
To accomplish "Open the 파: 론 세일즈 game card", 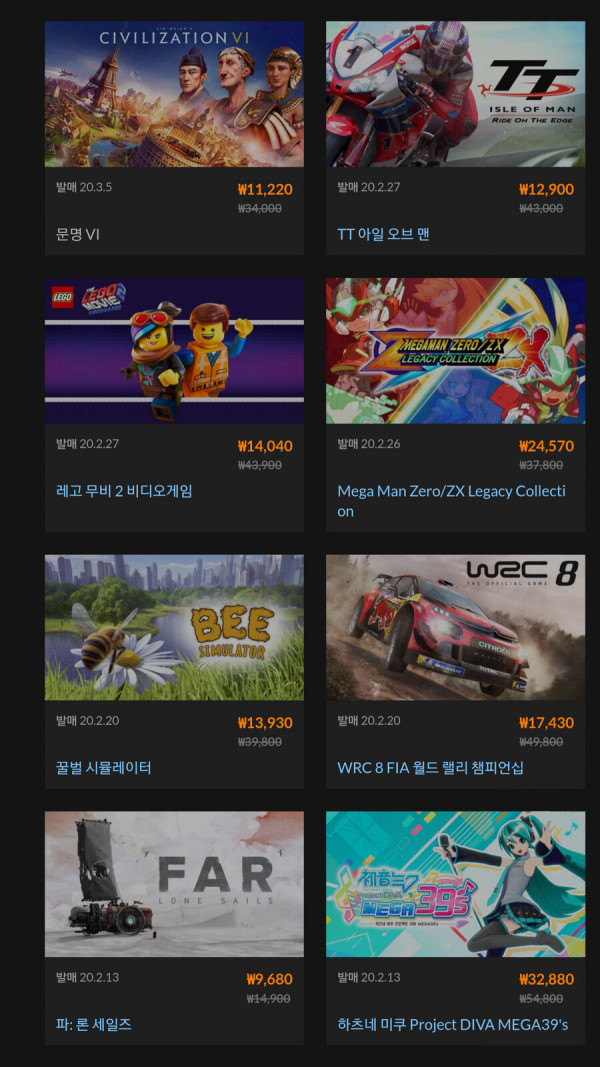I will (x=174, y=884).
